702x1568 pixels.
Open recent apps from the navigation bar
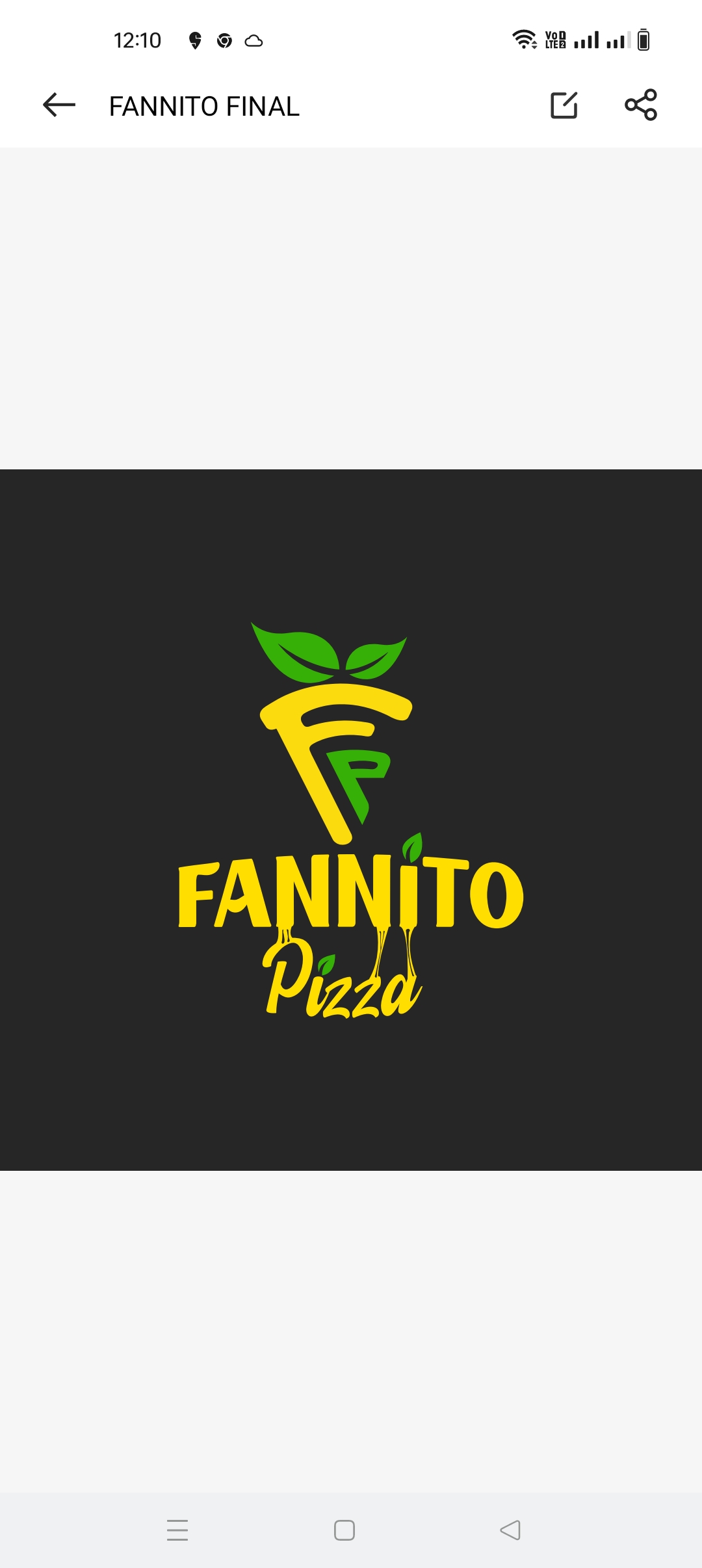click(177, 1530)
